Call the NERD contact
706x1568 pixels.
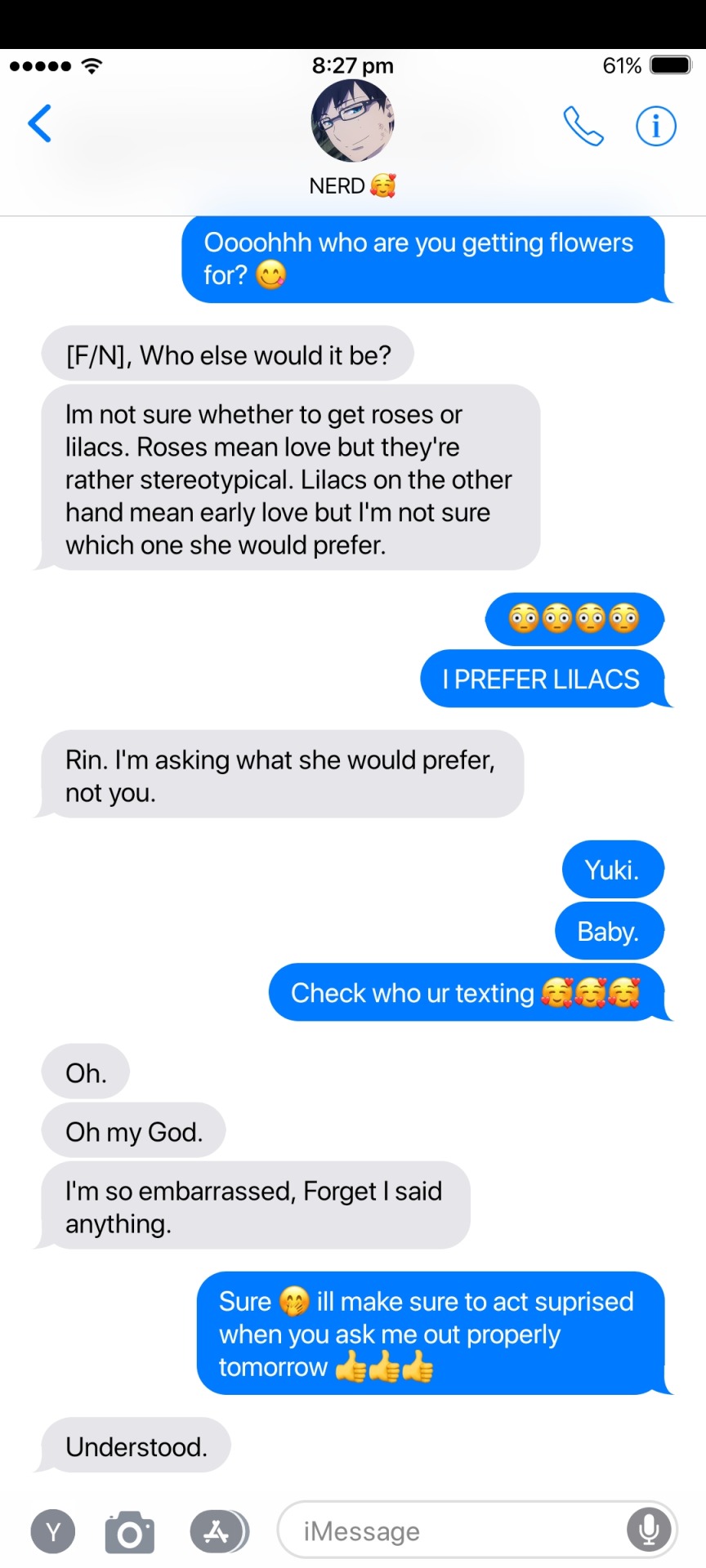point(583,127)
